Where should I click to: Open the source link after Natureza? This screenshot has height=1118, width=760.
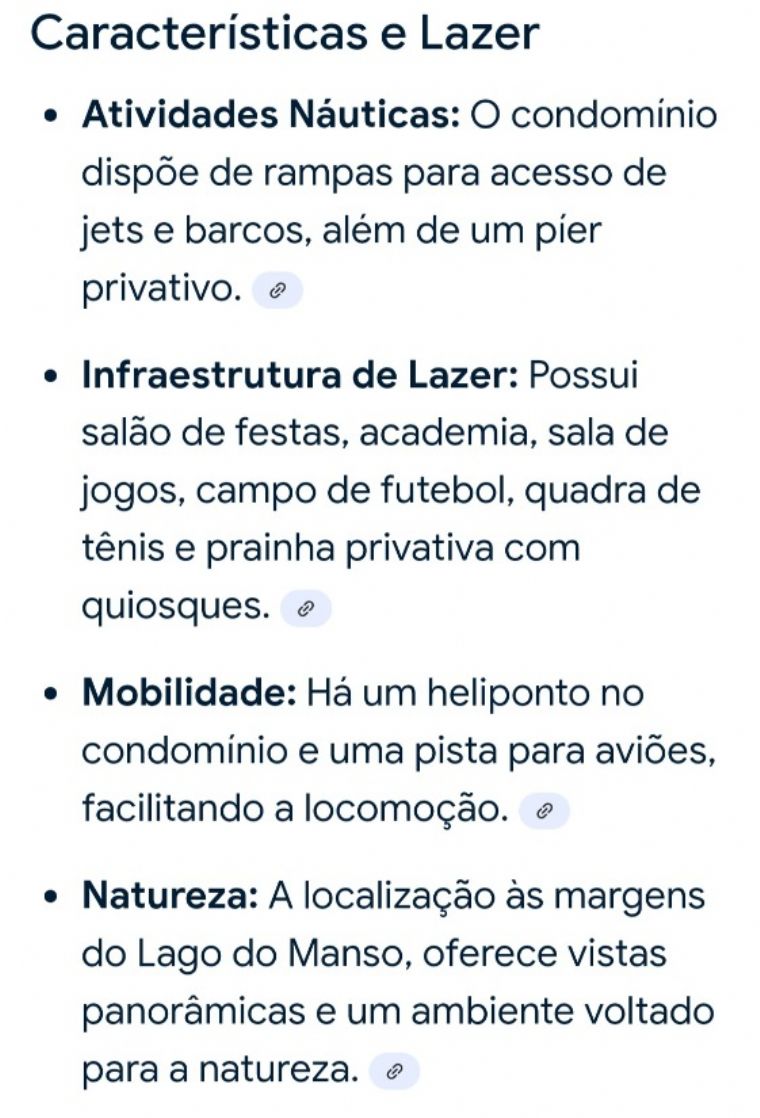[394, 1072]
